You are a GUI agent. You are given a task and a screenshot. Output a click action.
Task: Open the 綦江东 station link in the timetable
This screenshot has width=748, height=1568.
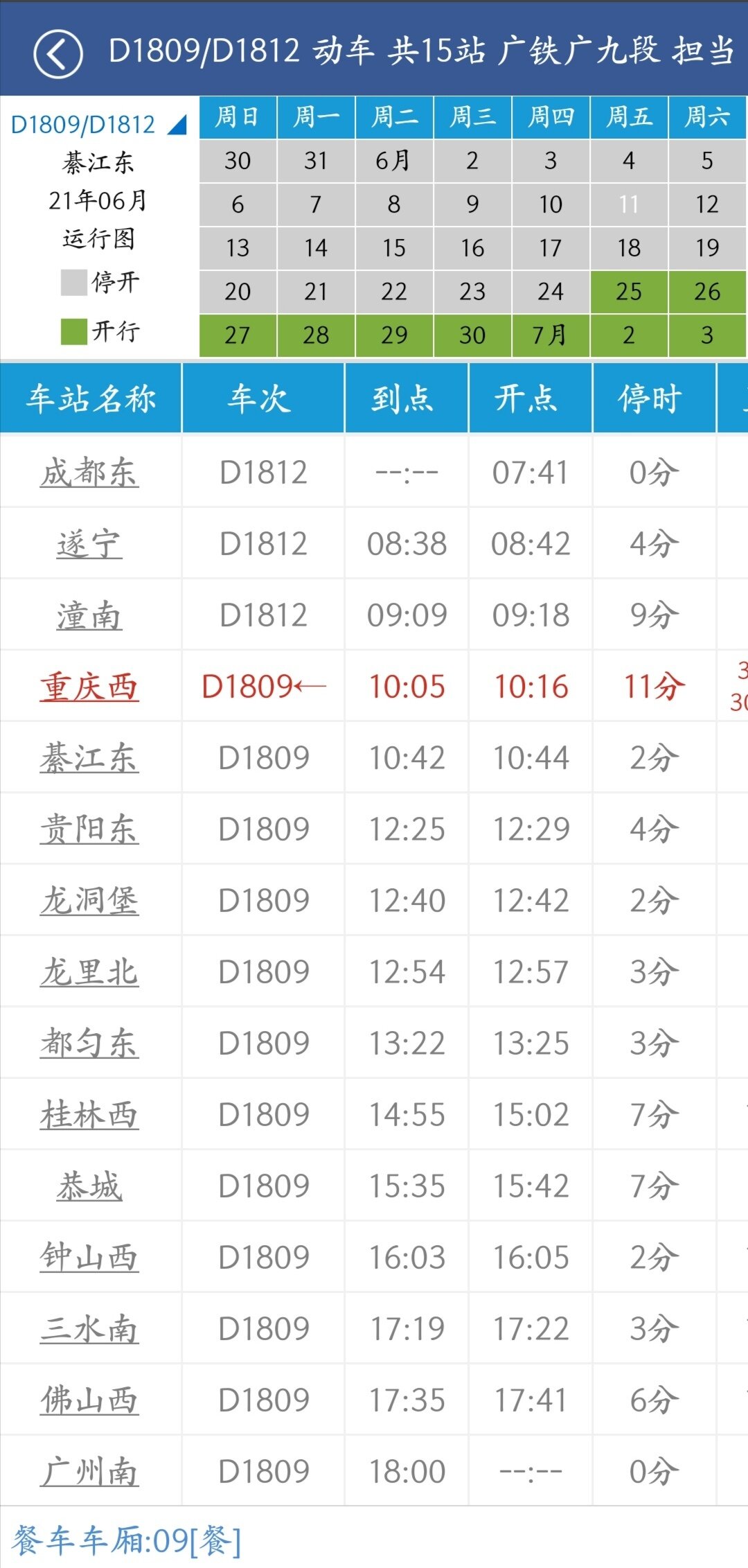[x=89, y=758]
